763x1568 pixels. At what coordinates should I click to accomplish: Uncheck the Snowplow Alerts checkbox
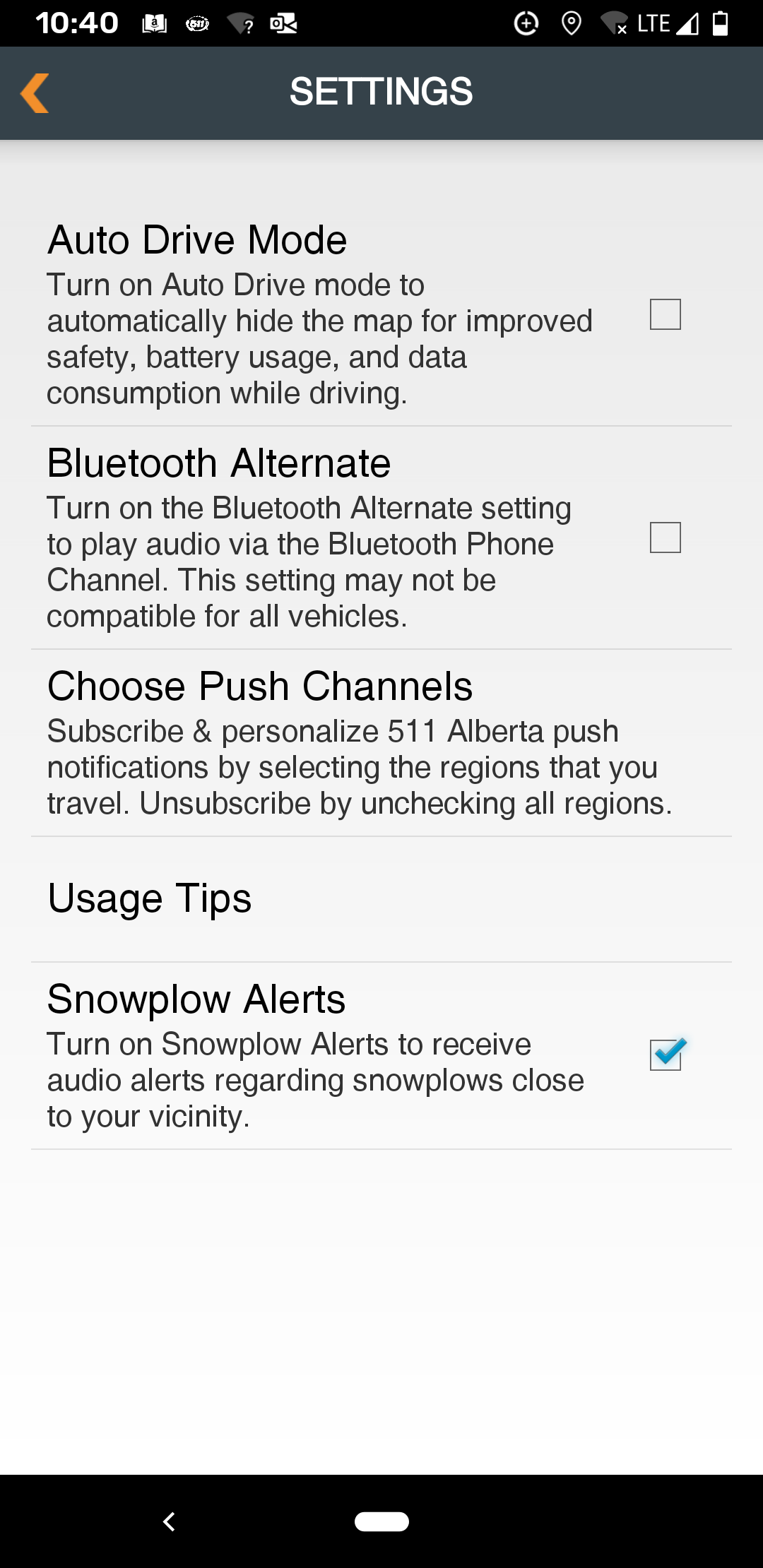[666, 1055]
